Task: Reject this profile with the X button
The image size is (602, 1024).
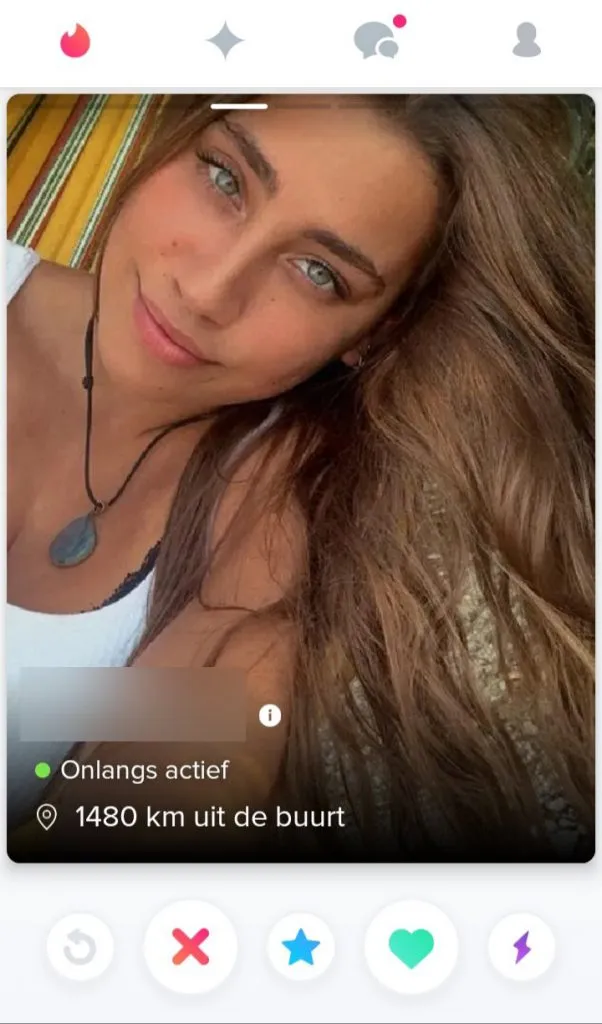Action: coord(190,947)
